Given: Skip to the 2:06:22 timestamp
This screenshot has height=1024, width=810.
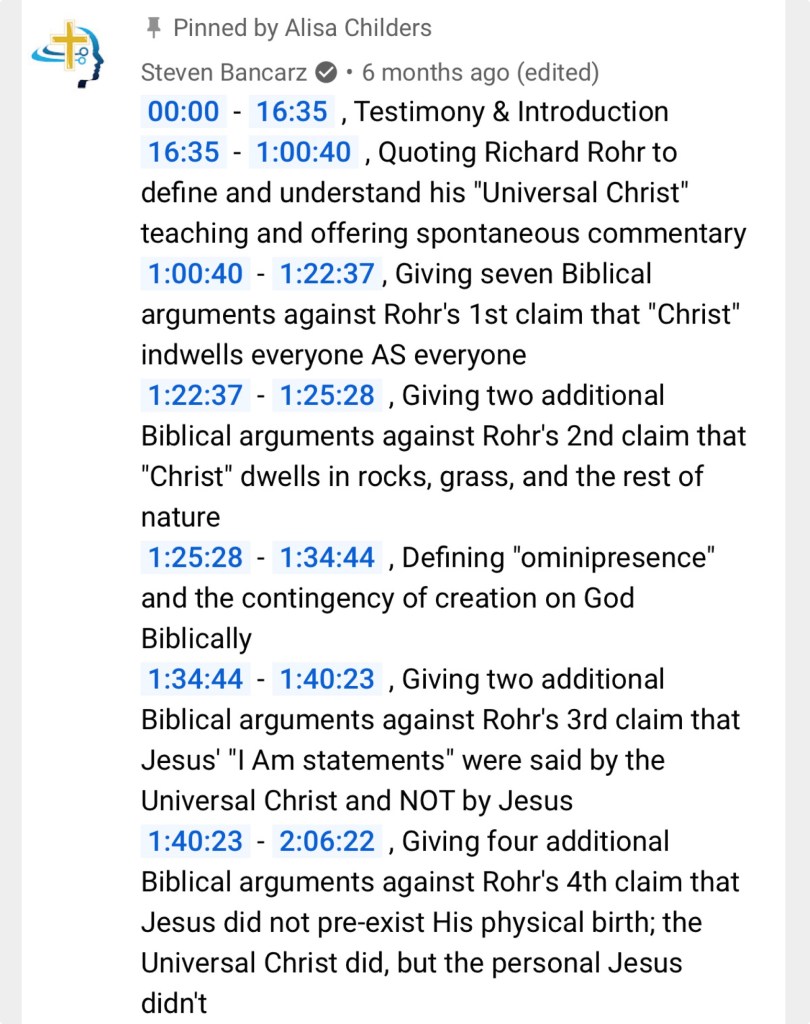Looking at the screenshot, I should click(x=328, y=841).
